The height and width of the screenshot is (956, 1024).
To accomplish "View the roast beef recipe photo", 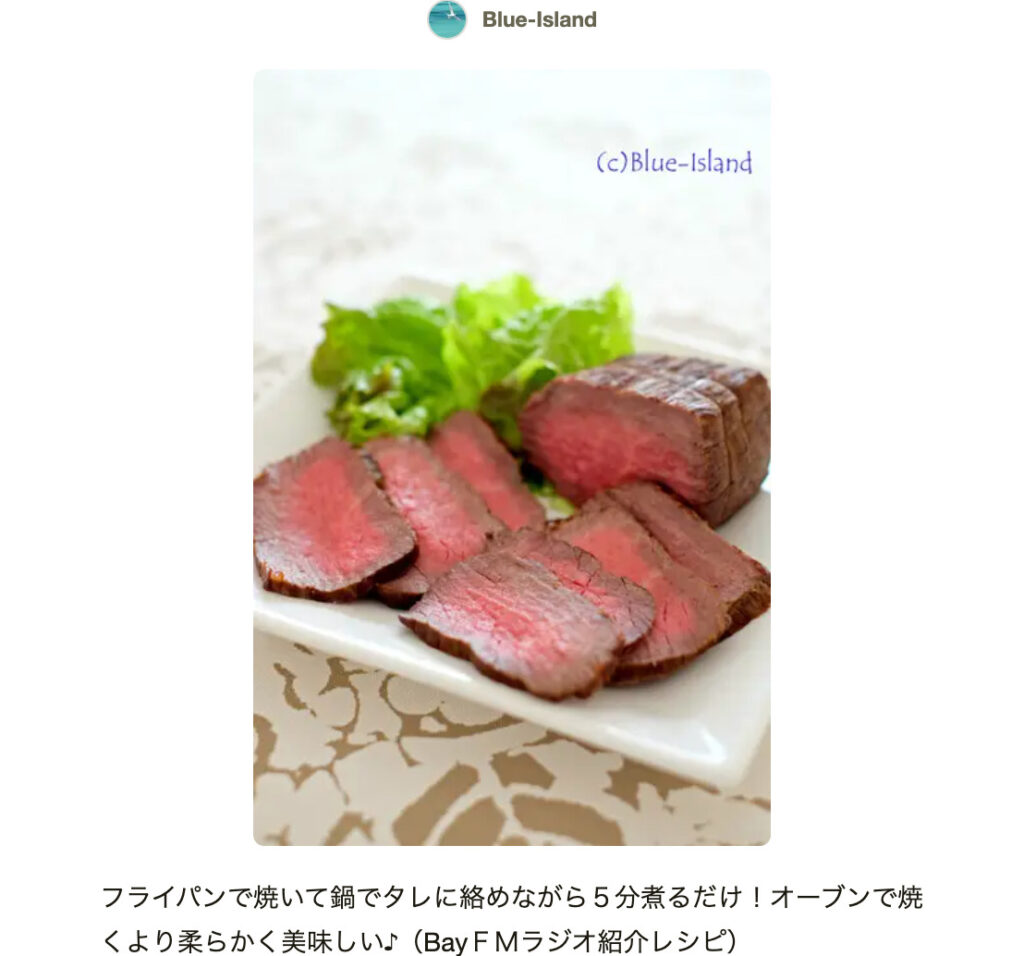I will pos(511,457).
